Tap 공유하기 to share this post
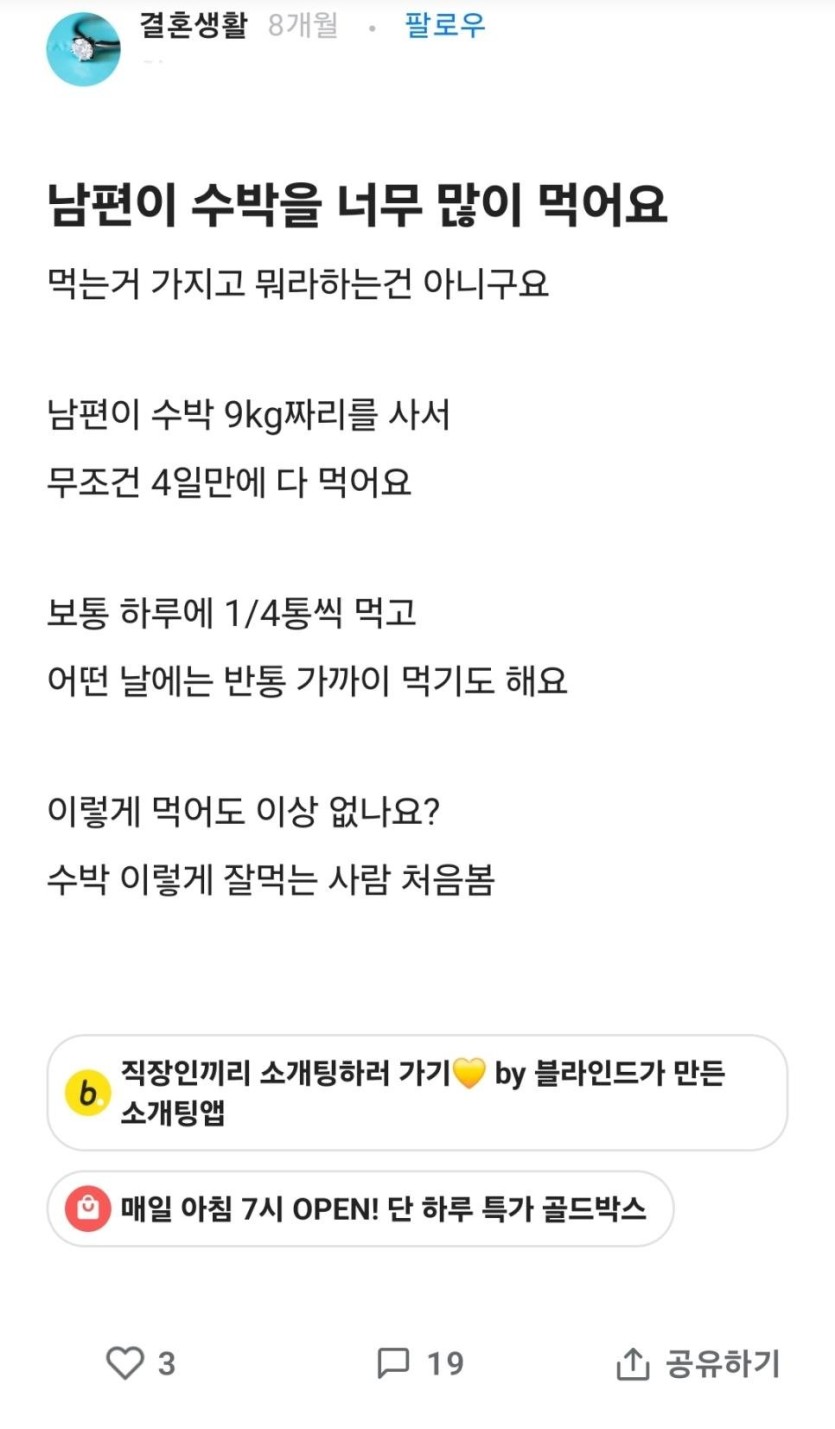The height and width of the screenshot is (1429, 835). [698, 1363]
